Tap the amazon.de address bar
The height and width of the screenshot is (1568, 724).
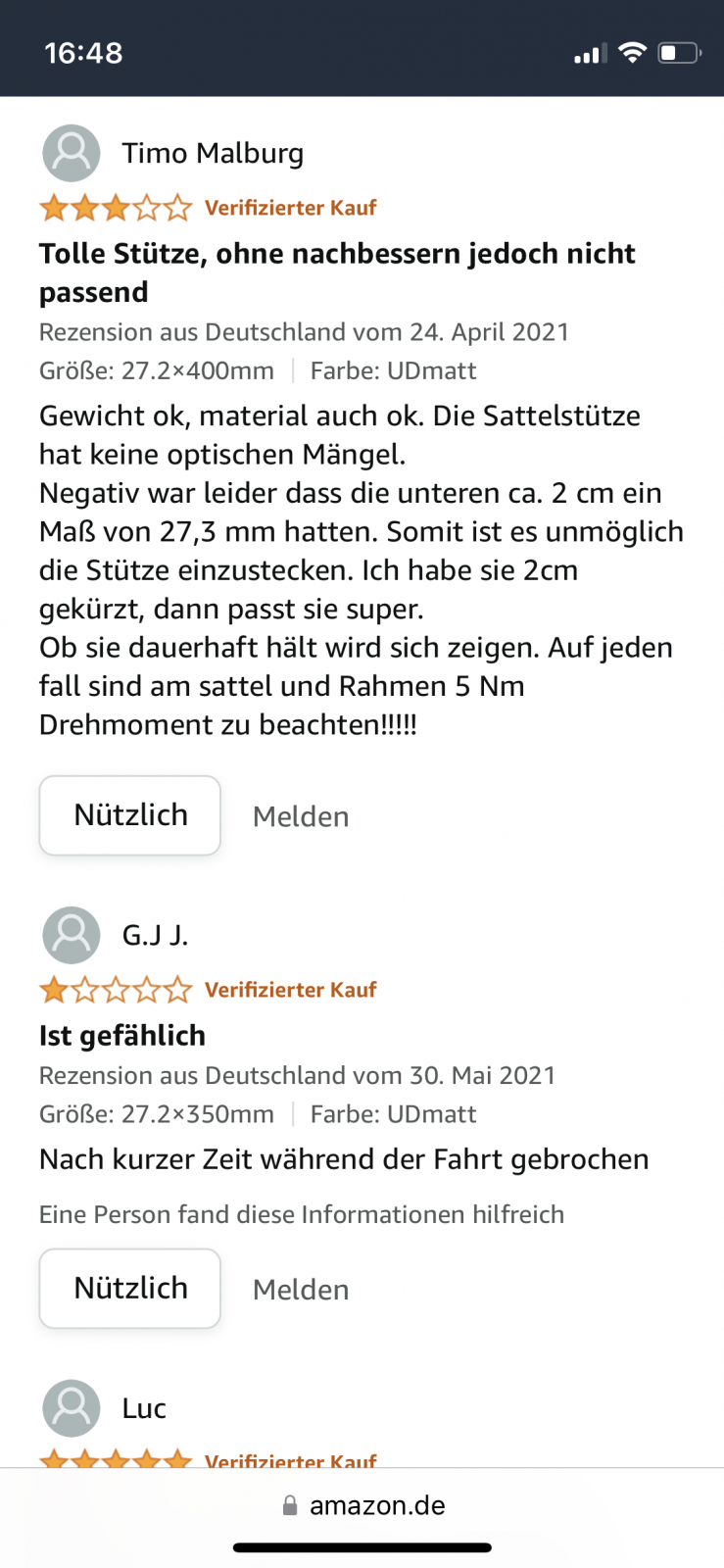362,1505
